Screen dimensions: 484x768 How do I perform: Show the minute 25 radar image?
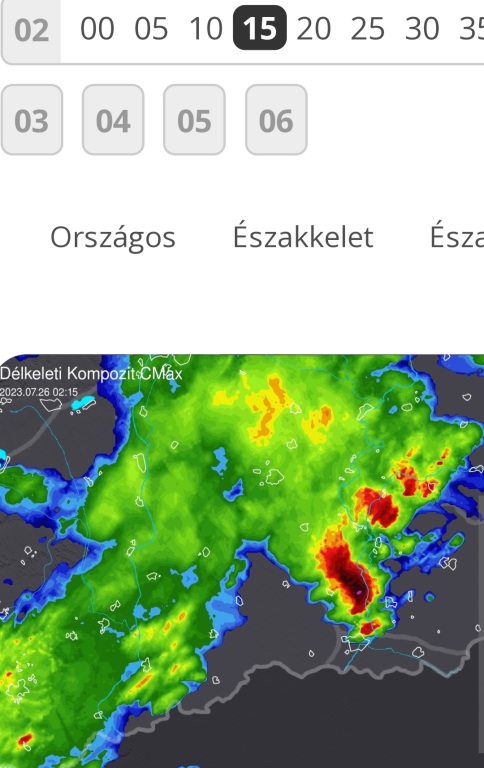[x=368, y=28]
